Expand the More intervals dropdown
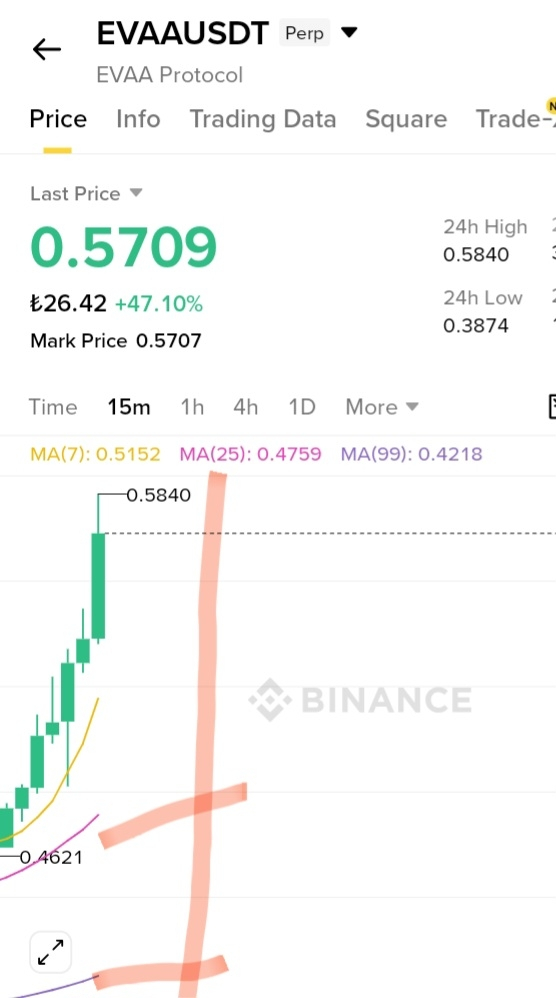Screen dimensions: 556x998 click(x=382, y=407)
